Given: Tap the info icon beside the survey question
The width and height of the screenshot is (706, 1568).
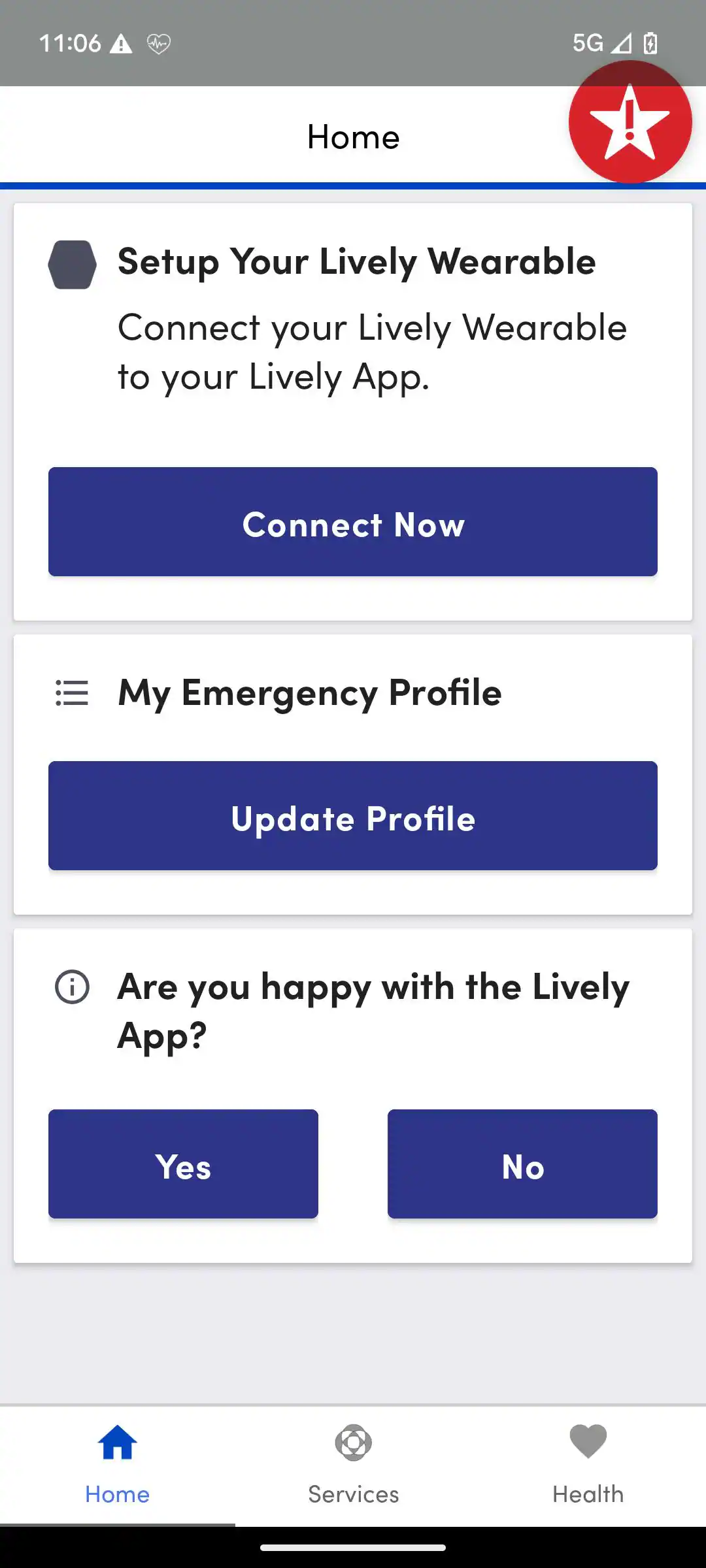Looking at the screenshot, I should coord(72,988).
